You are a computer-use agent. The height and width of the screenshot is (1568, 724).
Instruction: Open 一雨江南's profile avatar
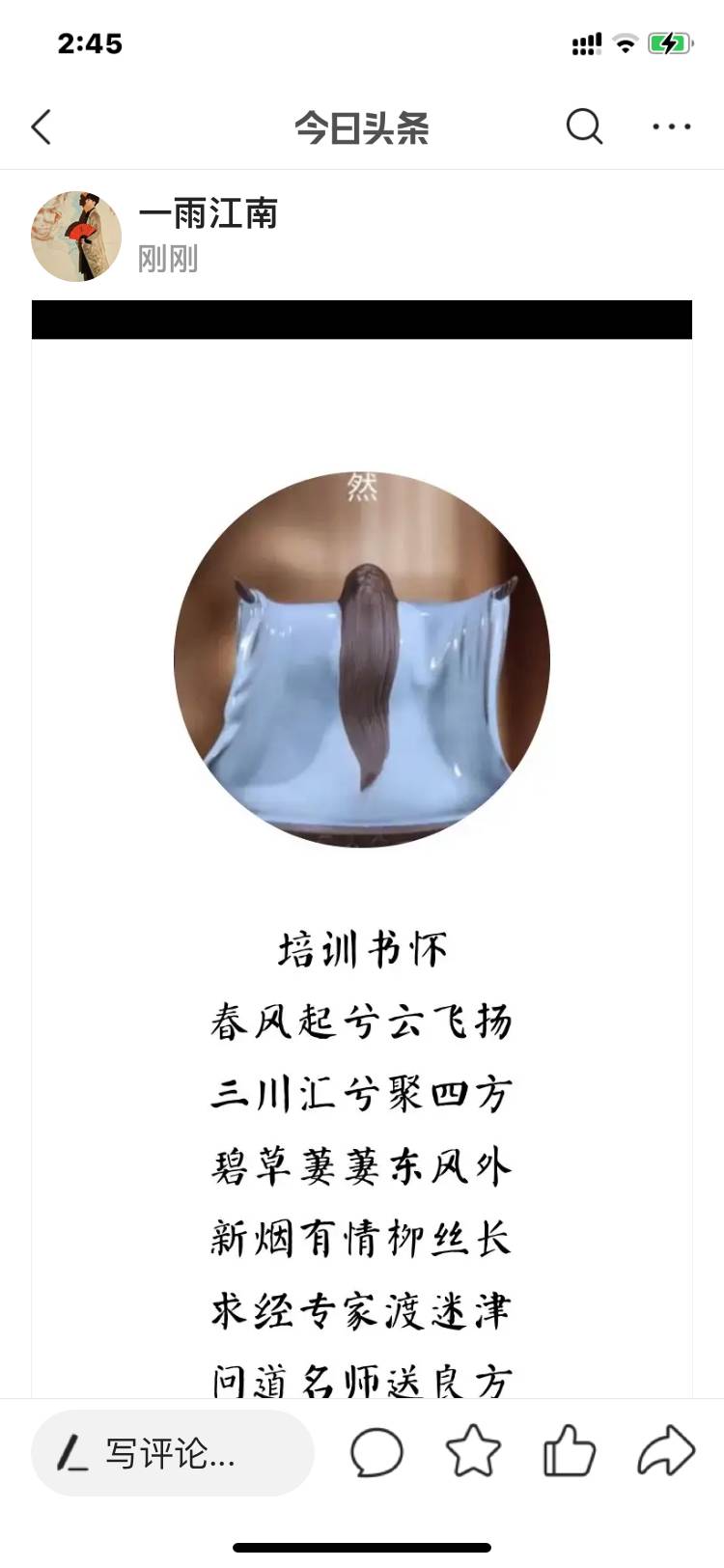(76, 237)
